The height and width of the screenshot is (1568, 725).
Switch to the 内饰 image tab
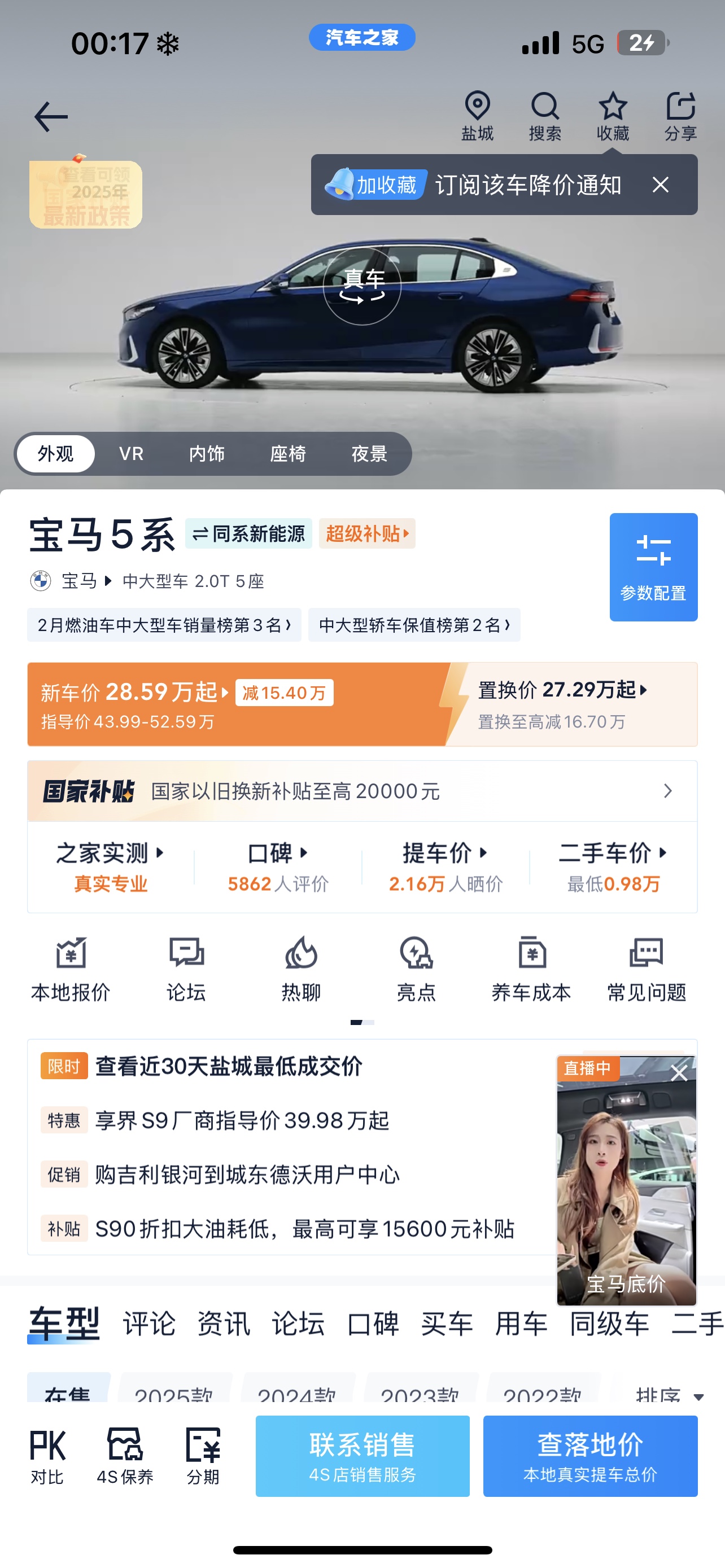[x=207, y=453]
